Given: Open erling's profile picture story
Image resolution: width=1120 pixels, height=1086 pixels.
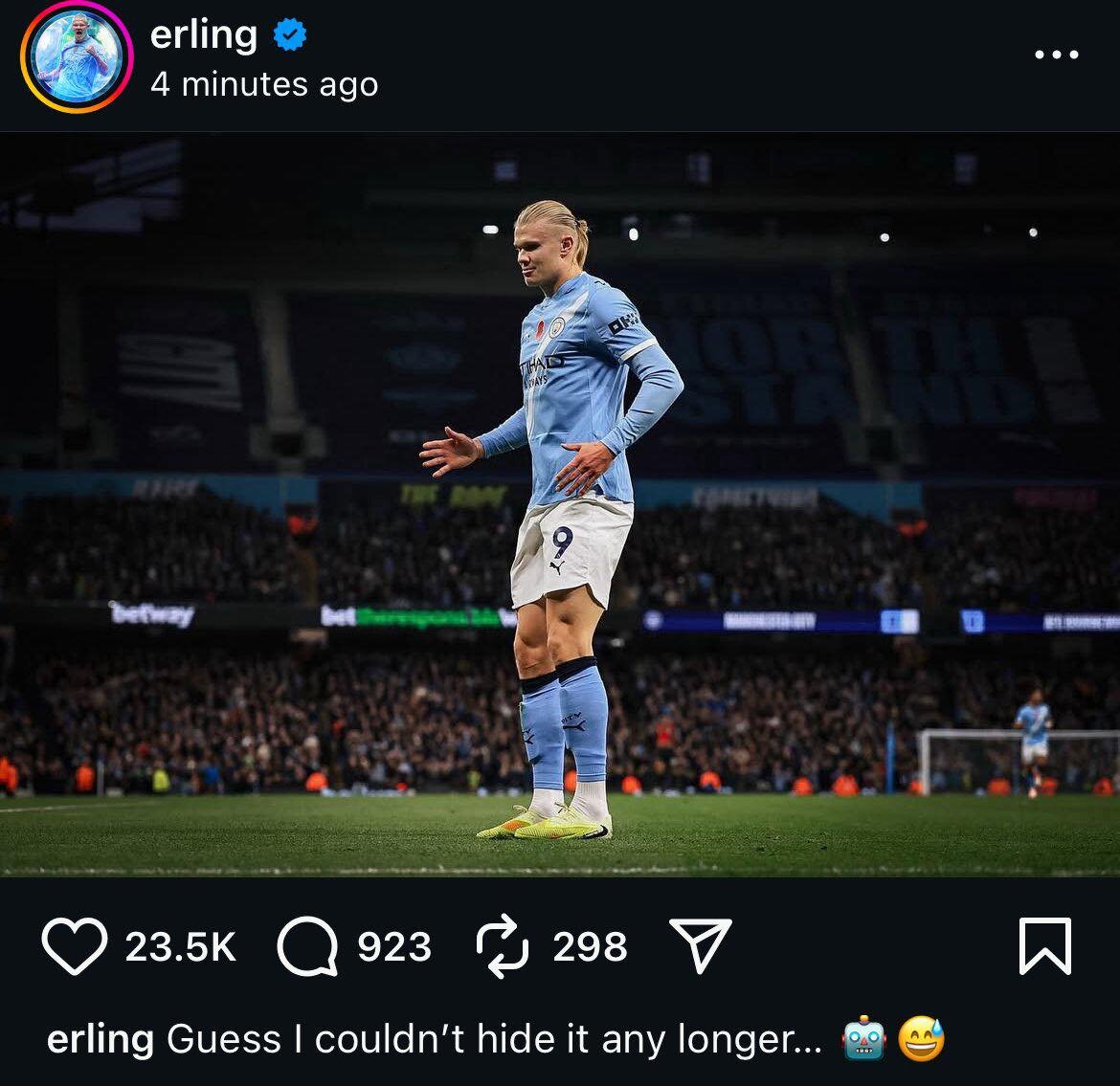Looking at the screenshot, I should (x=76, y=57).
